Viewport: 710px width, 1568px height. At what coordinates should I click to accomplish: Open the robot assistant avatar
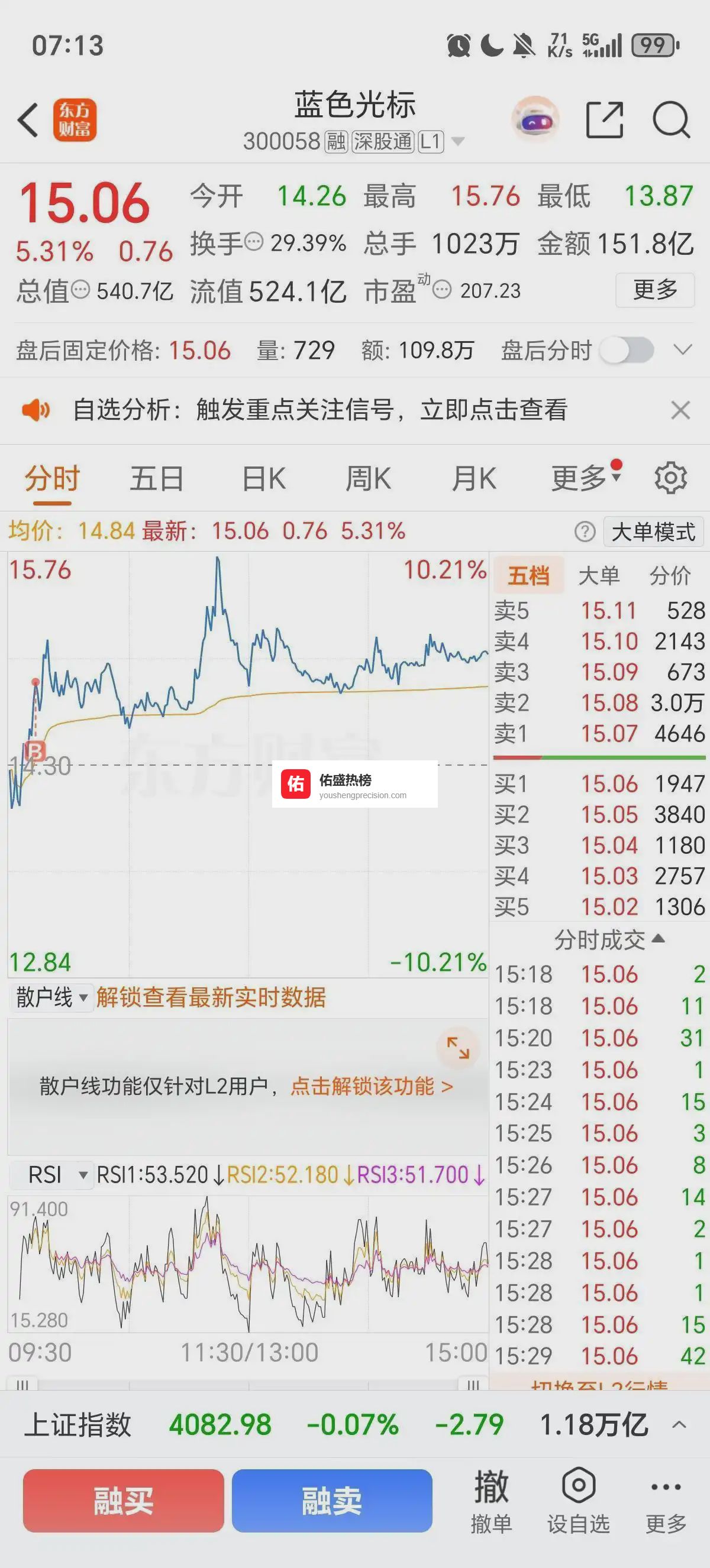534,120
